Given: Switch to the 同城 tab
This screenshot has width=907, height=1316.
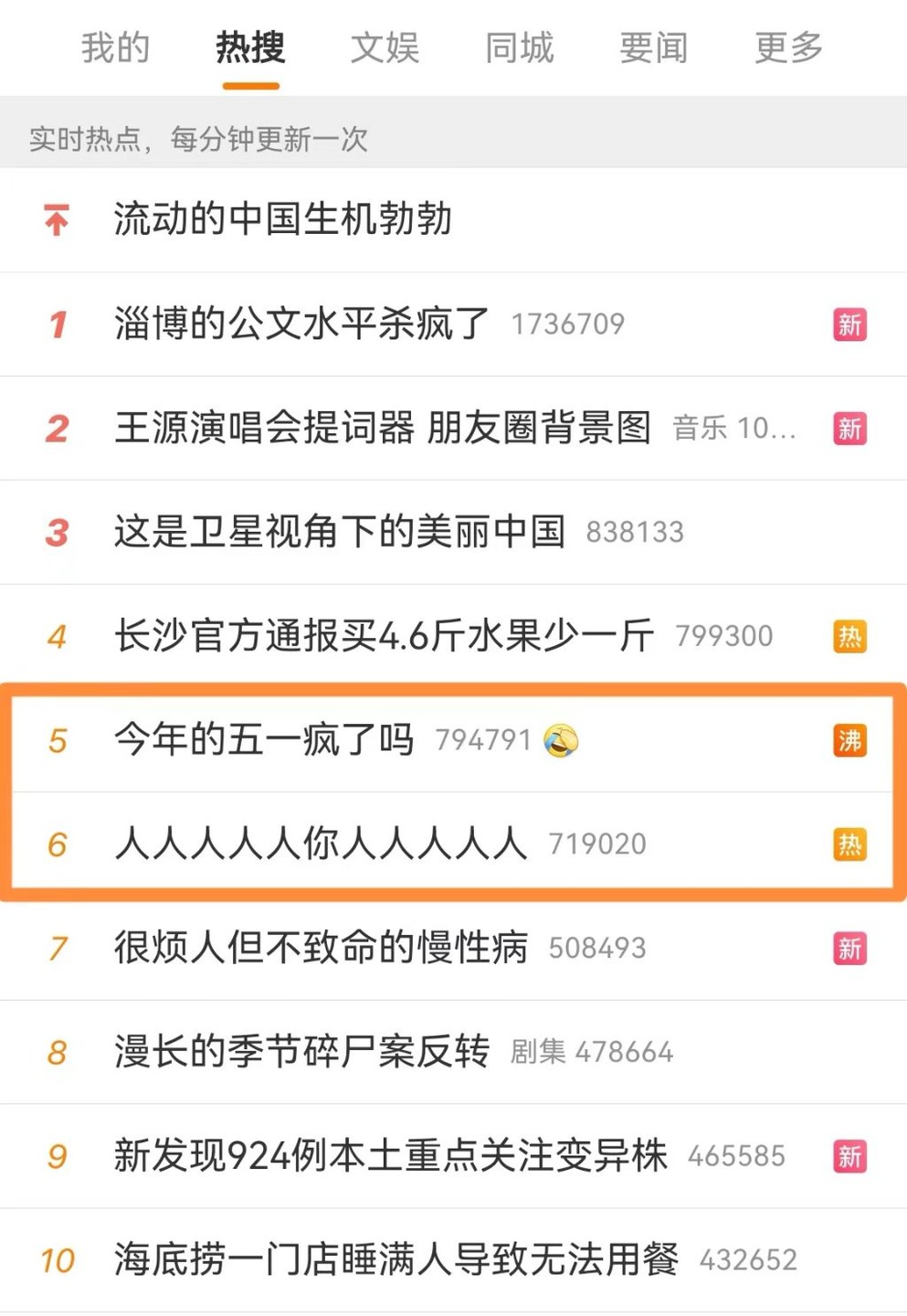Looking at the screenshot, I should click(x=519, y=48).
